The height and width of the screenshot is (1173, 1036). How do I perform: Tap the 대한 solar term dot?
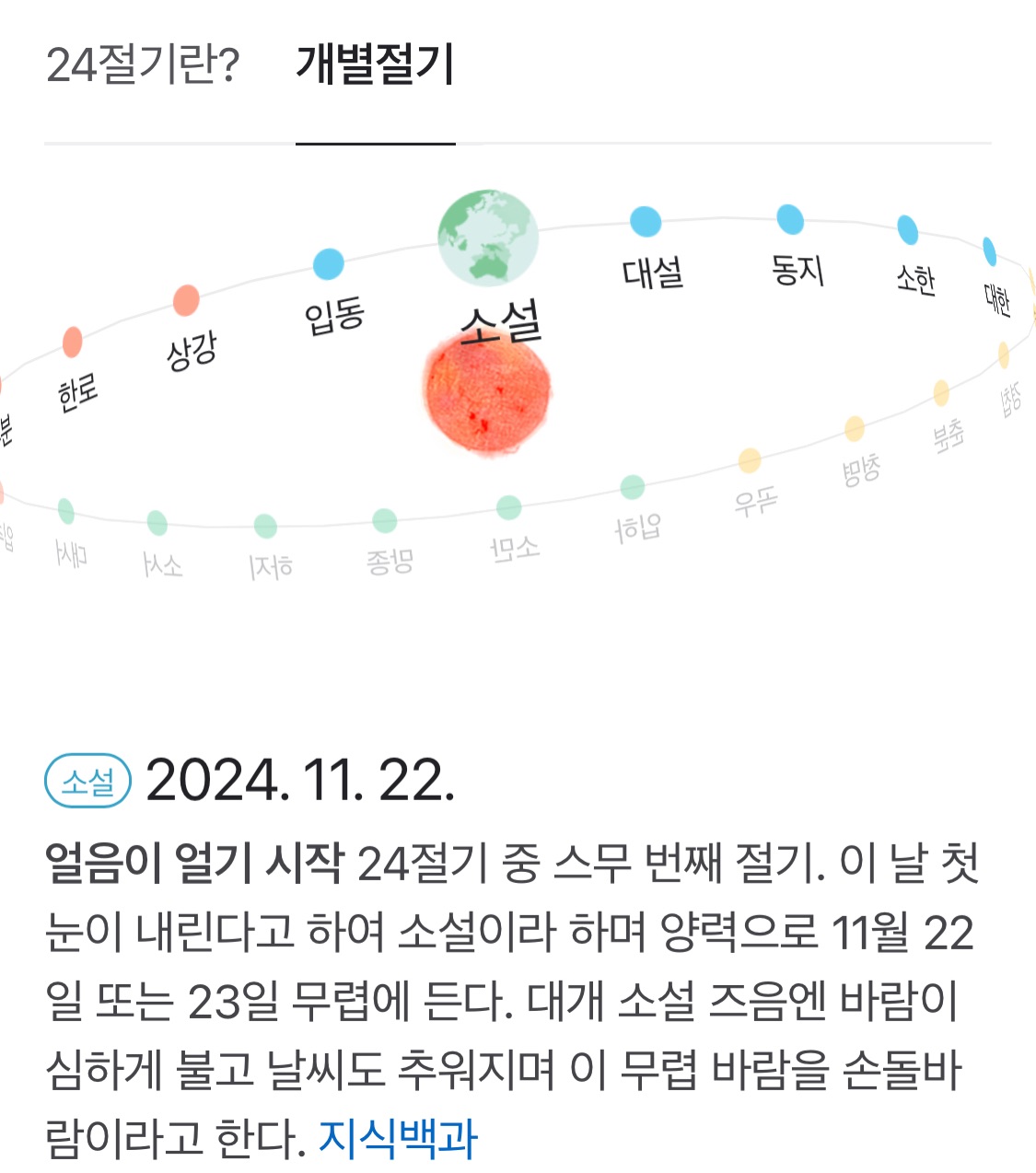click(990, 250)
